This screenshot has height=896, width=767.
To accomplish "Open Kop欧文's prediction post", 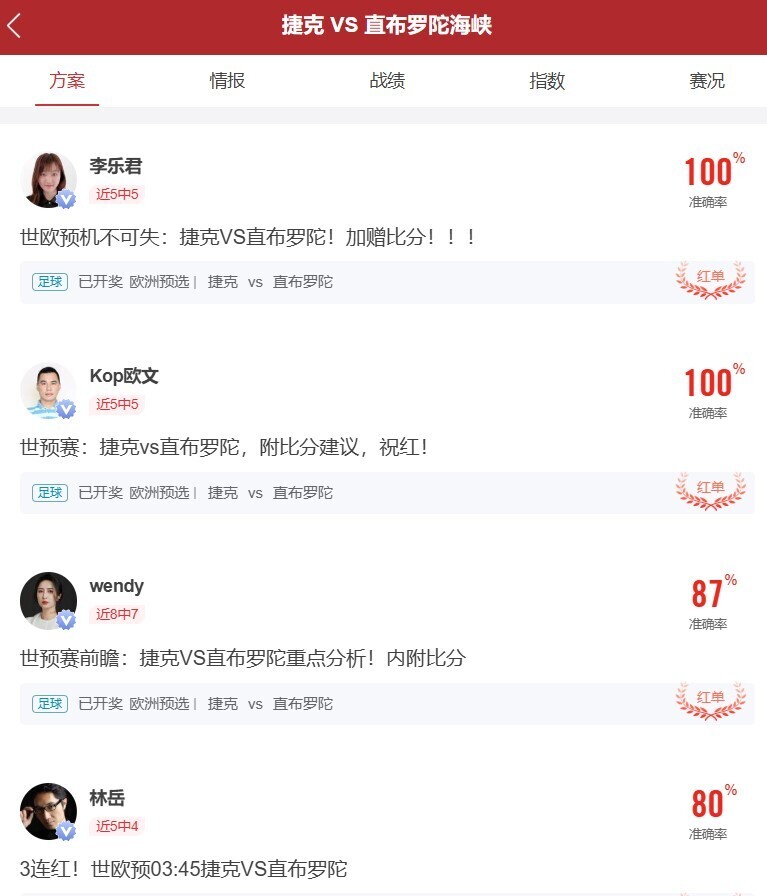I will [224, 448].
